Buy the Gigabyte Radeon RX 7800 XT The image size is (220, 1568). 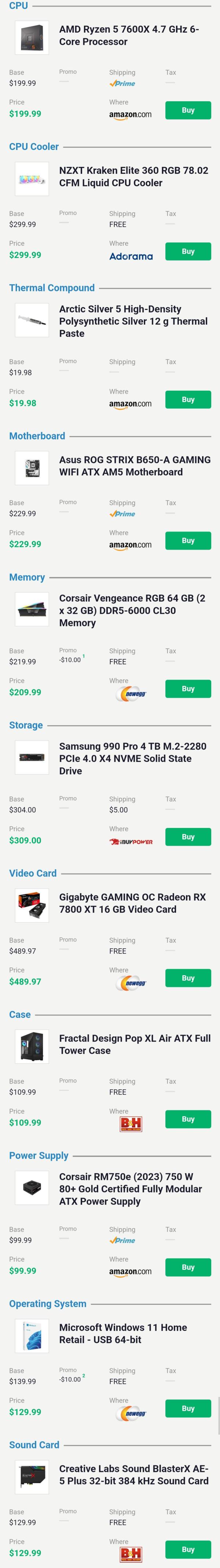tap(188, 978)
